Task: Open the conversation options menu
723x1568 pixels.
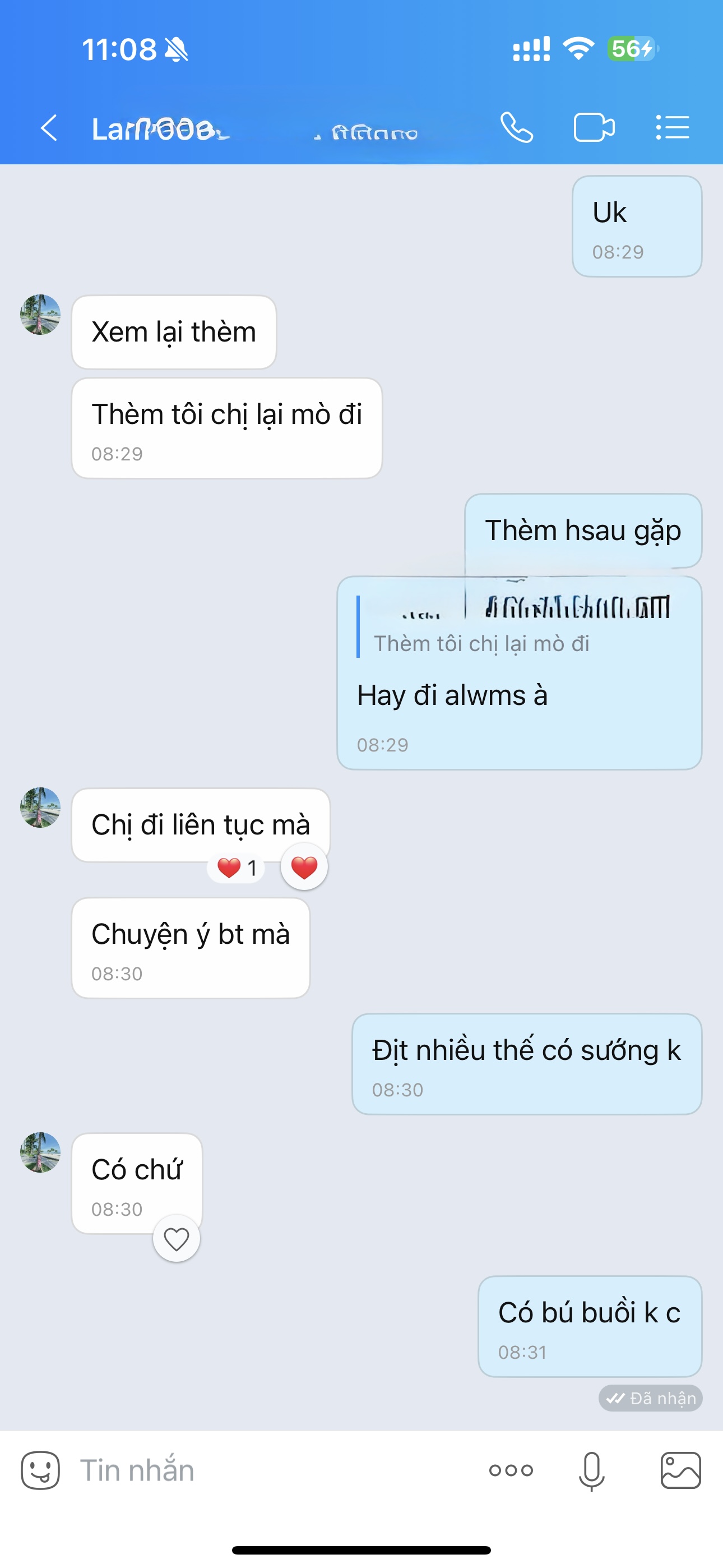Action: 673,128
